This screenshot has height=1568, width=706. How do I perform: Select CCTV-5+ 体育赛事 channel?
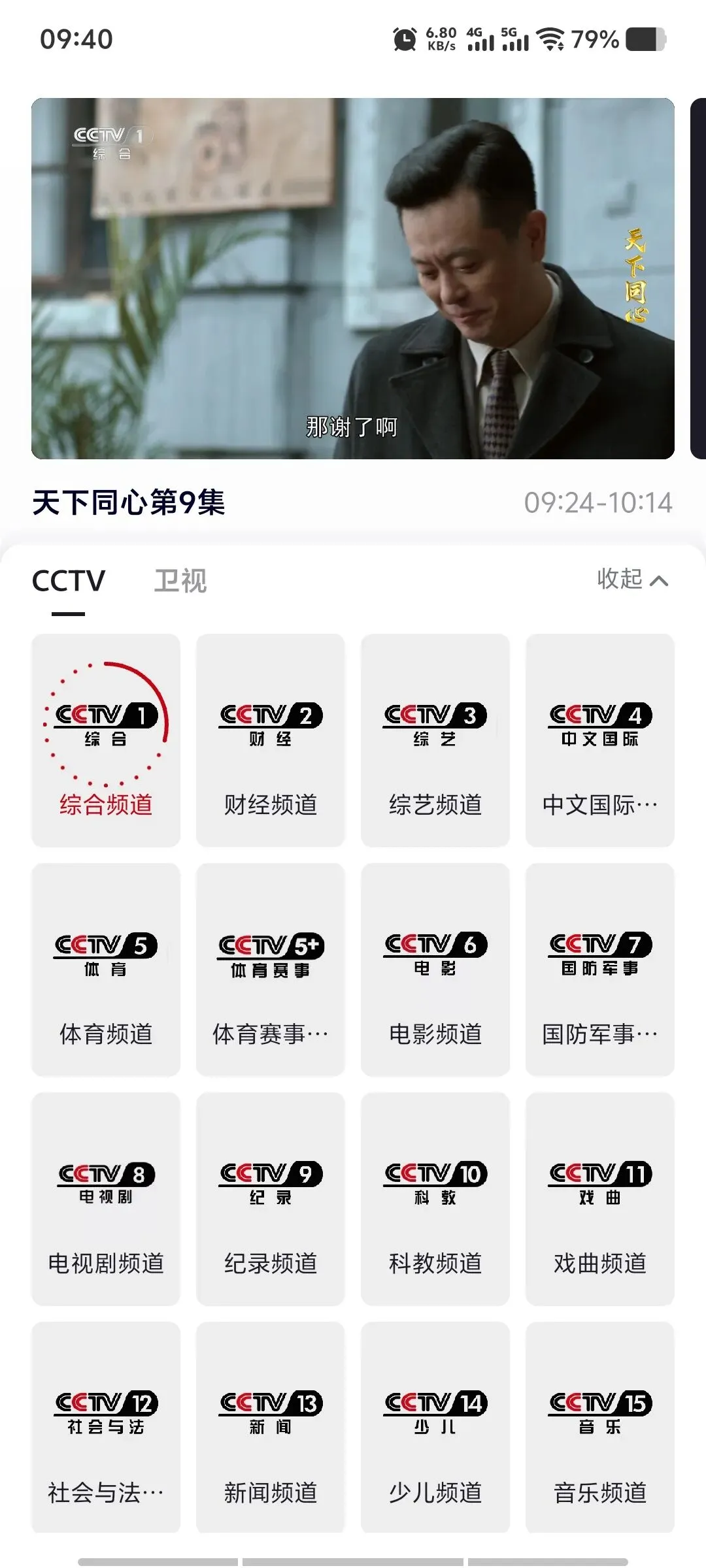point(271,970)
